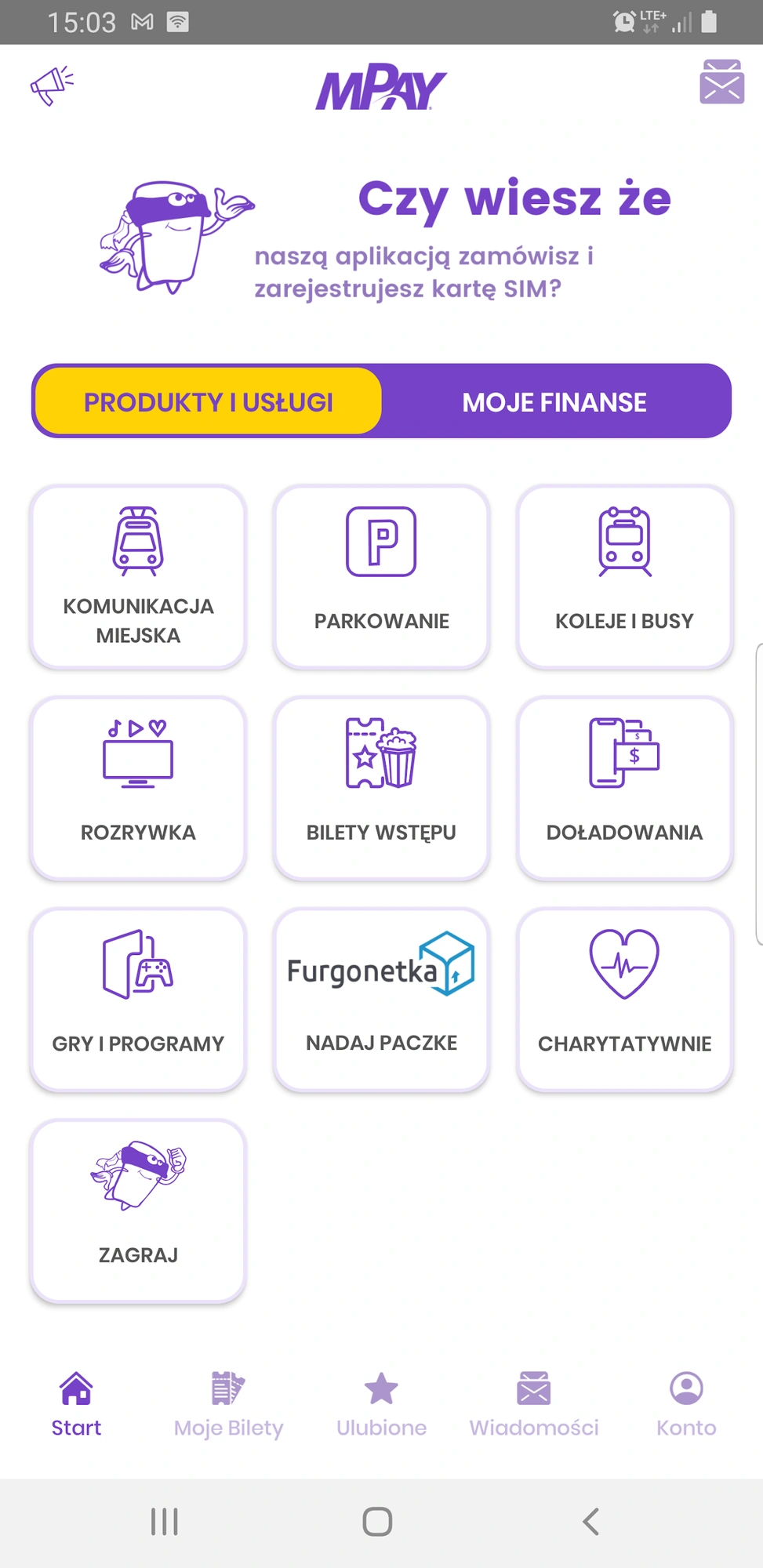This screenshot has width=763, height=1568.
Task: Tap the system back button
Action: (590, 1522)
